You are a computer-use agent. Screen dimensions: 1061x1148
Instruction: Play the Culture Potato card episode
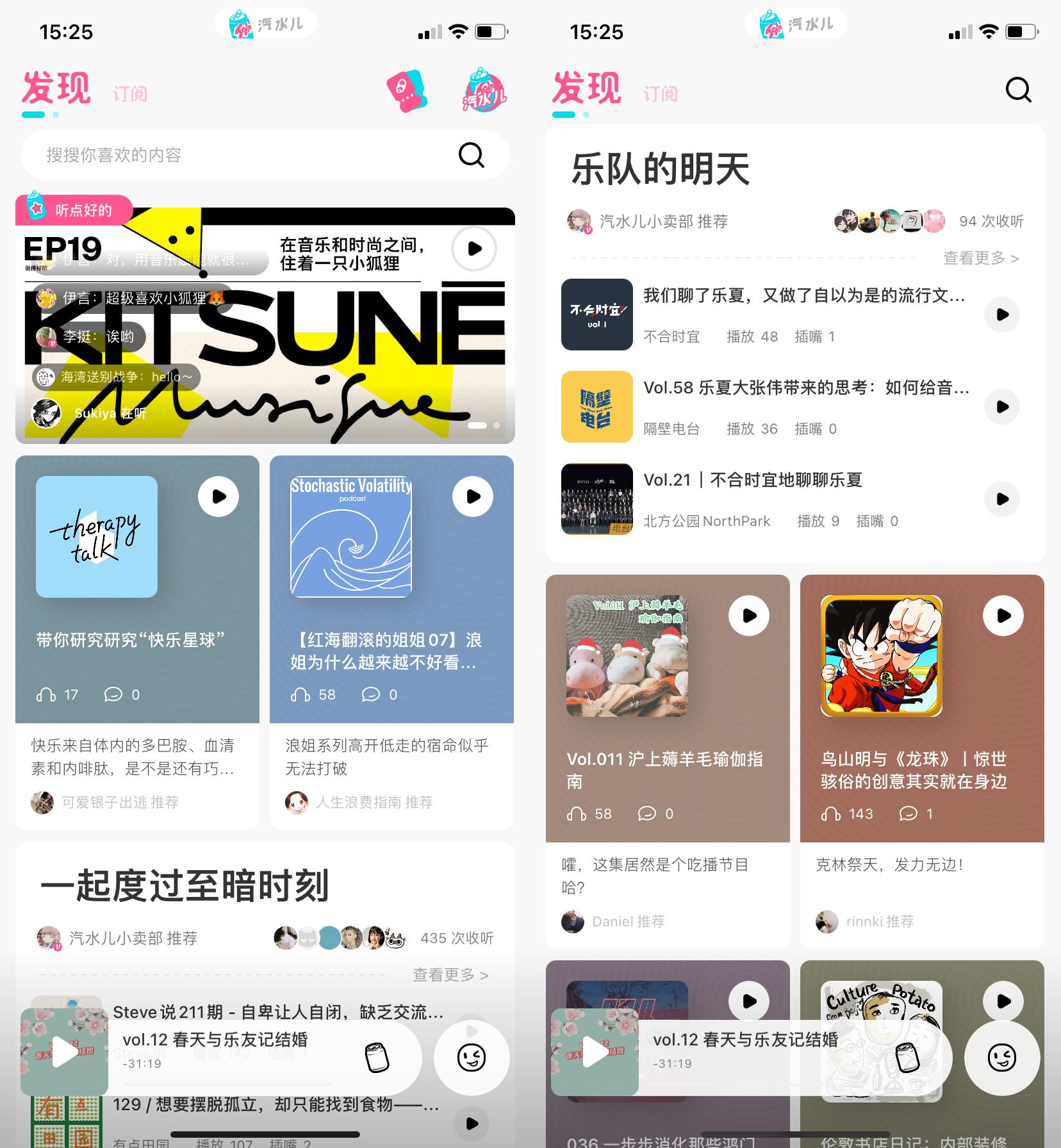(1003, 1001)
